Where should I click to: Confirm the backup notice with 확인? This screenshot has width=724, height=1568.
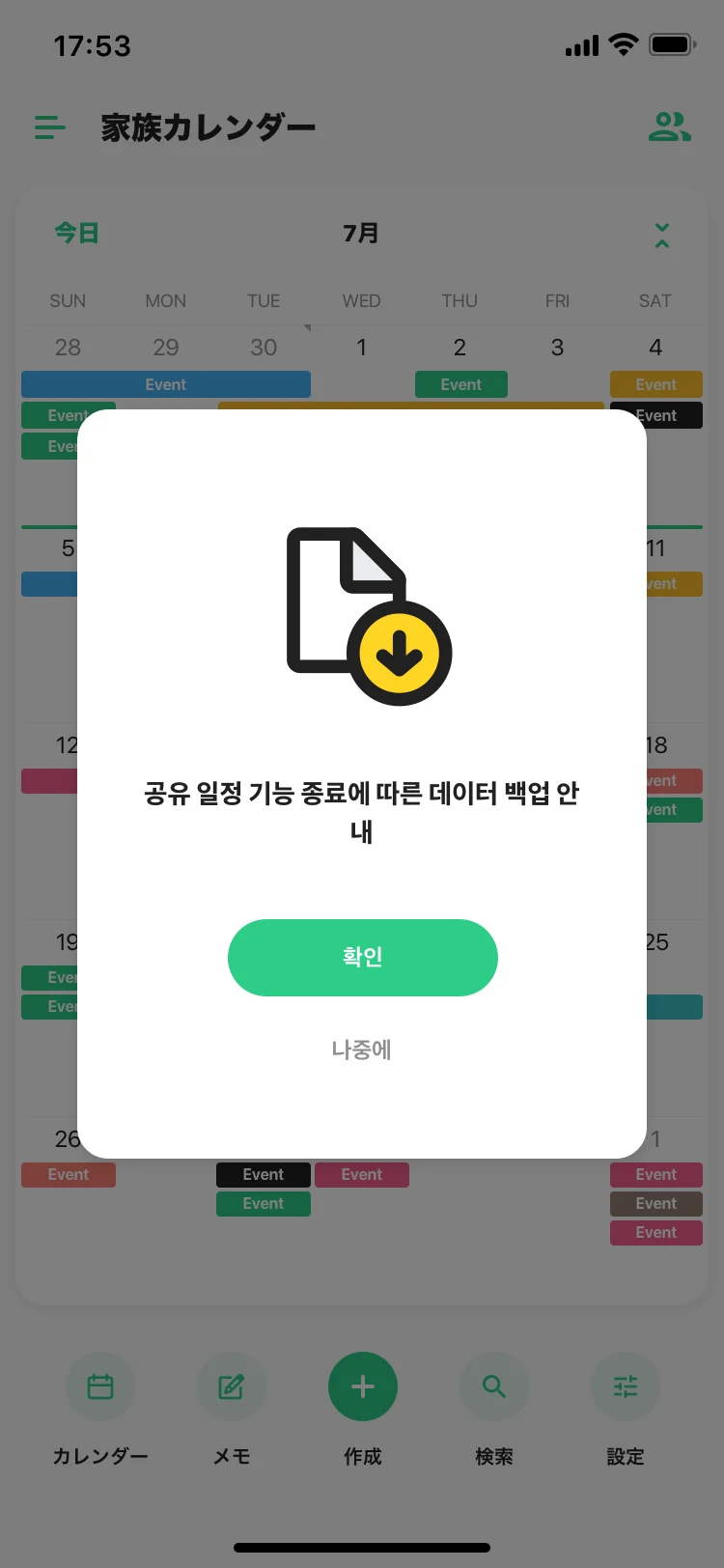362,957
